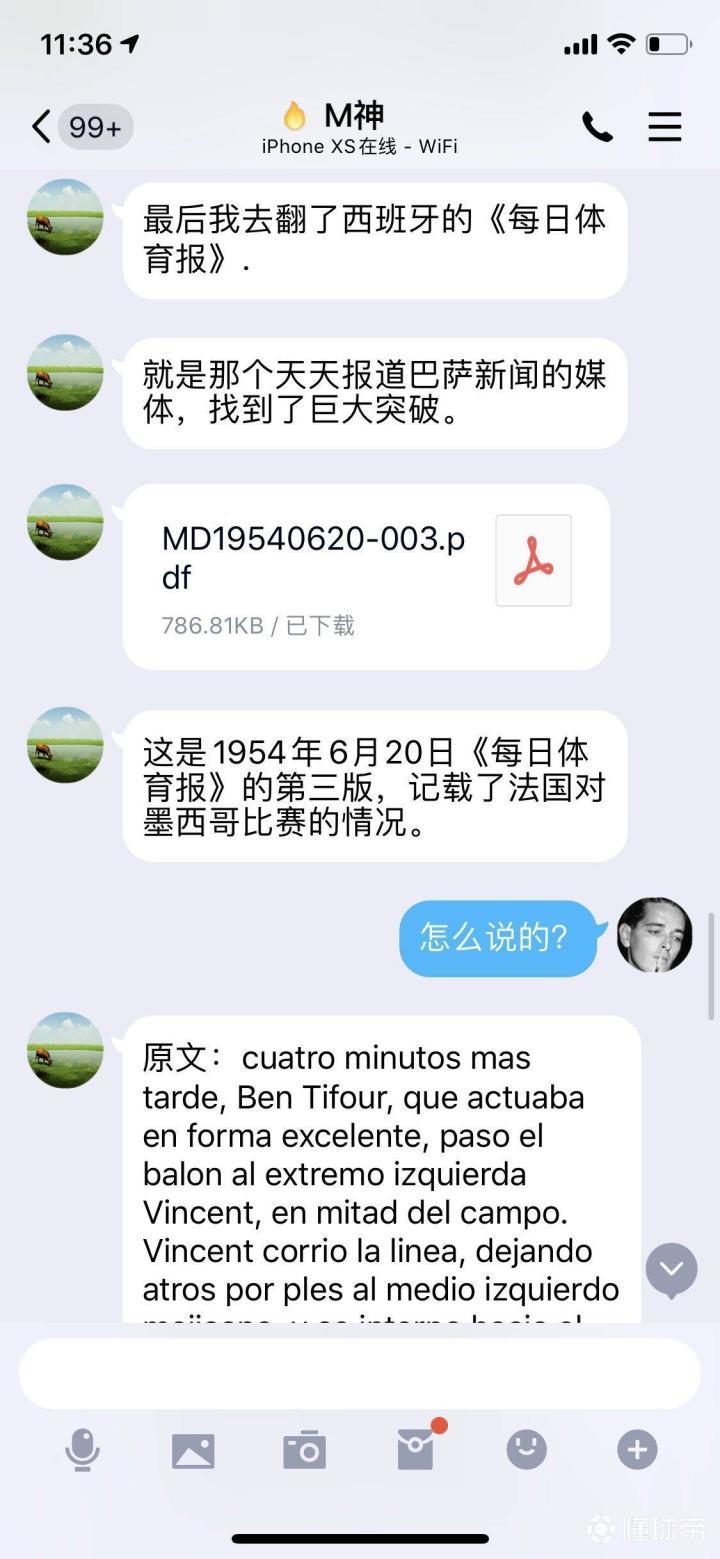This screenshot has width=720, height=1559.
Task: Go back to the message list
Action: click(x=41, y=127)
